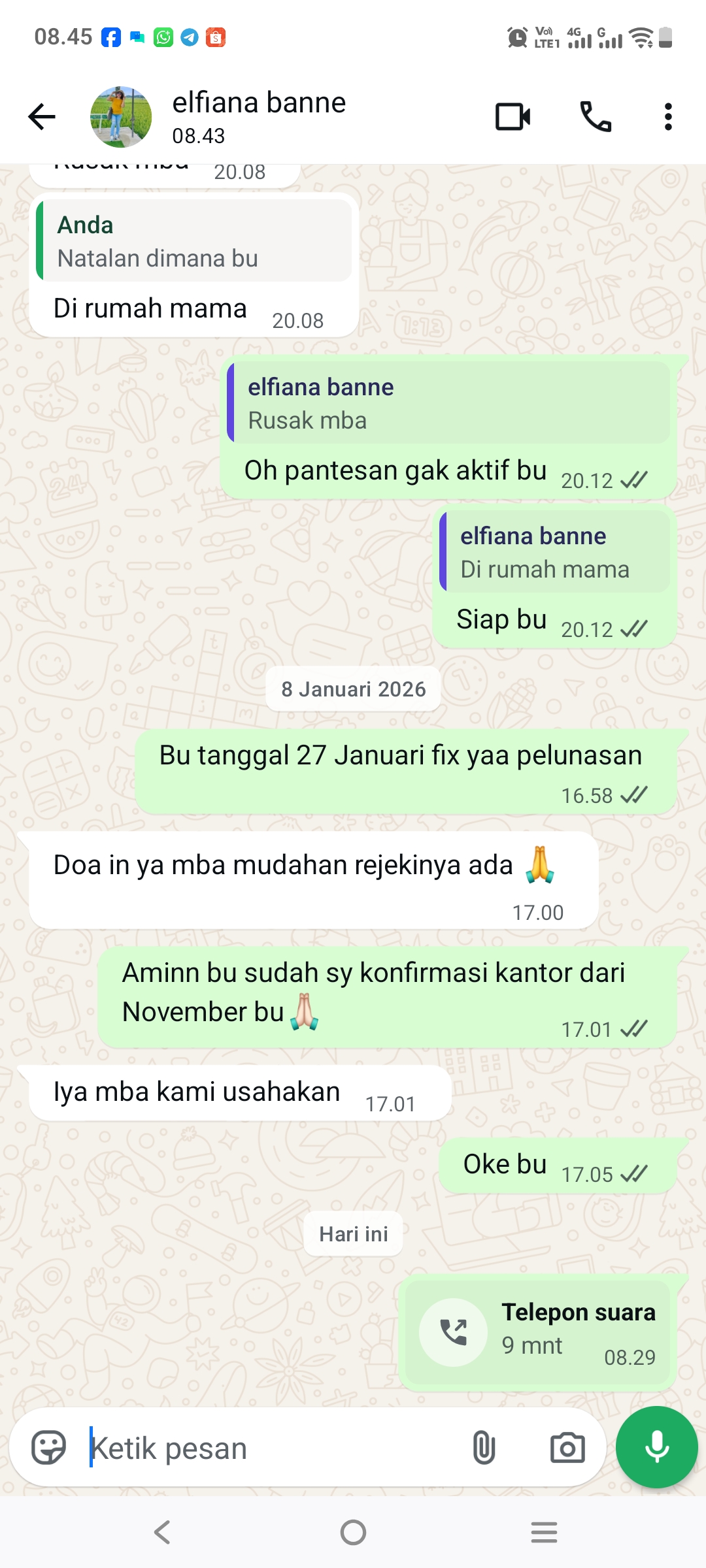The image size is (706, 1568).
Task: Record a voice message with the microphone button
Action: click(656, 1446)
